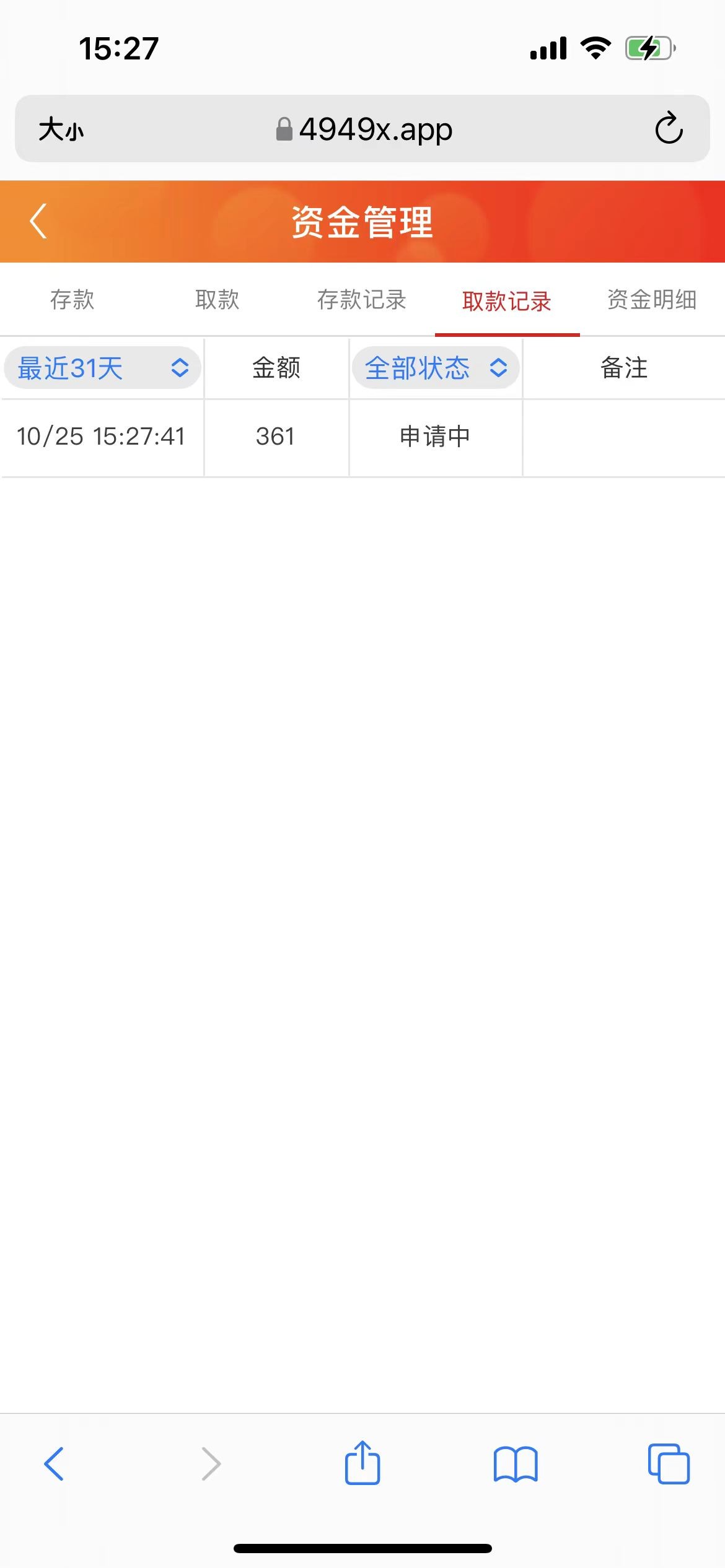
Task: Go back from 资金管理 page
Action: (x=38, y=221)
